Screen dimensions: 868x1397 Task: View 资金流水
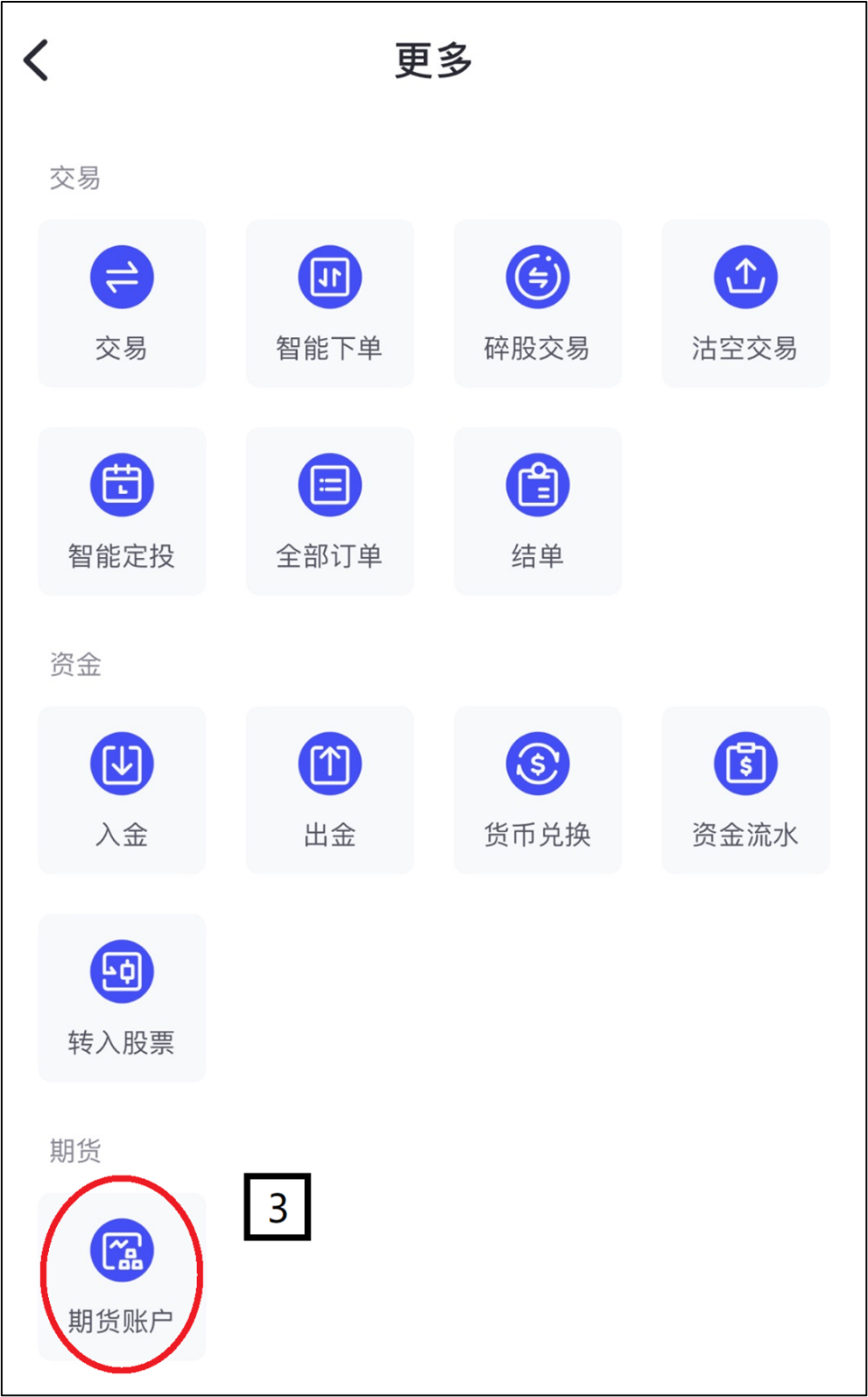pos(745,789)
